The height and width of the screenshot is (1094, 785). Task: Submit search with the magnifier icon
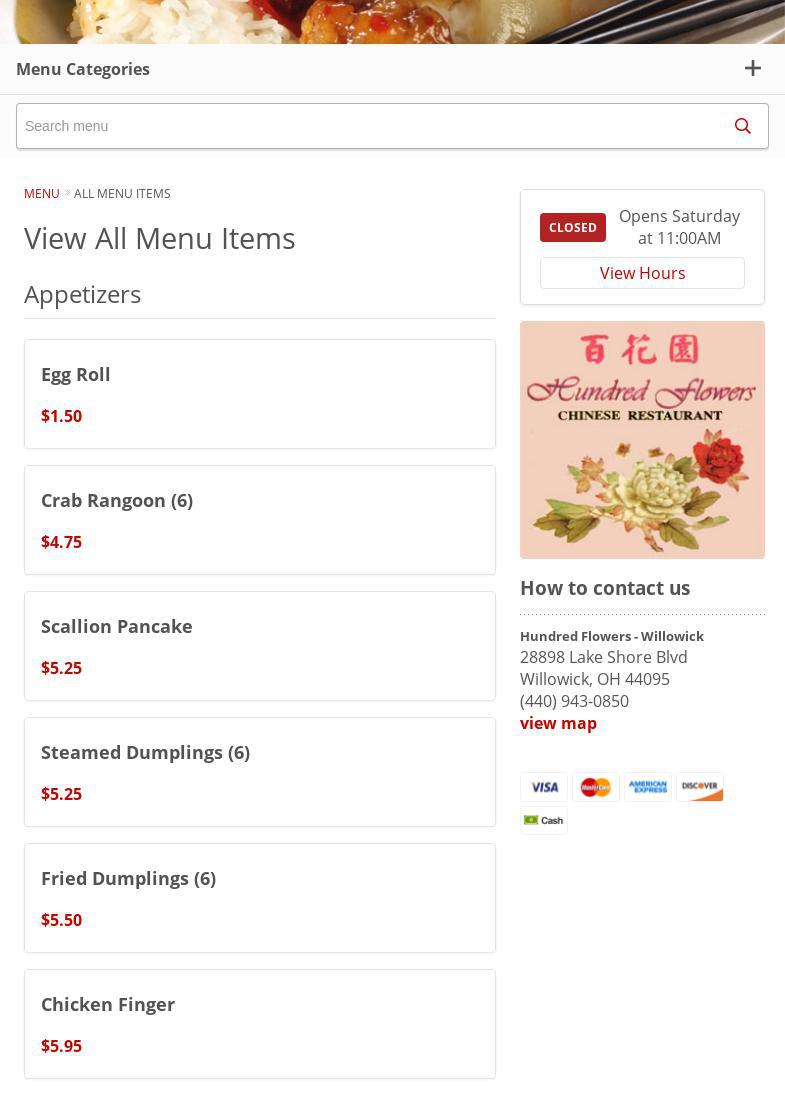[x=742, y=126]
